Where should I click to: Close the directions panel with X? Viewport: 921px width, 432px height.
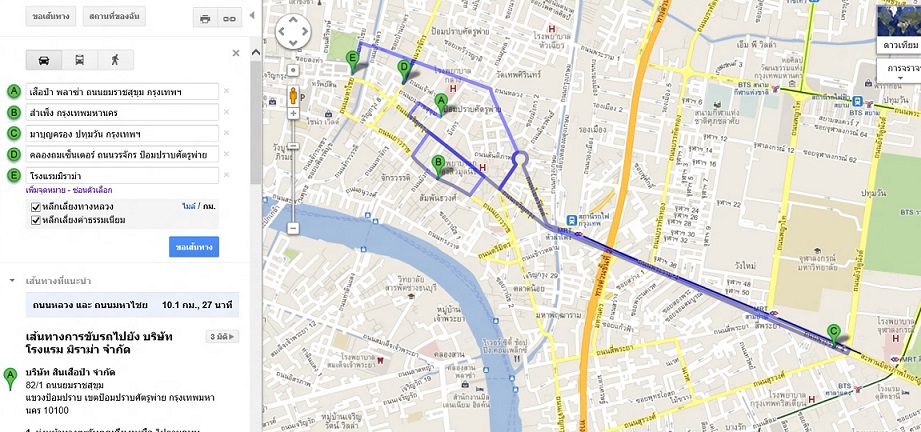coord(236,53)
